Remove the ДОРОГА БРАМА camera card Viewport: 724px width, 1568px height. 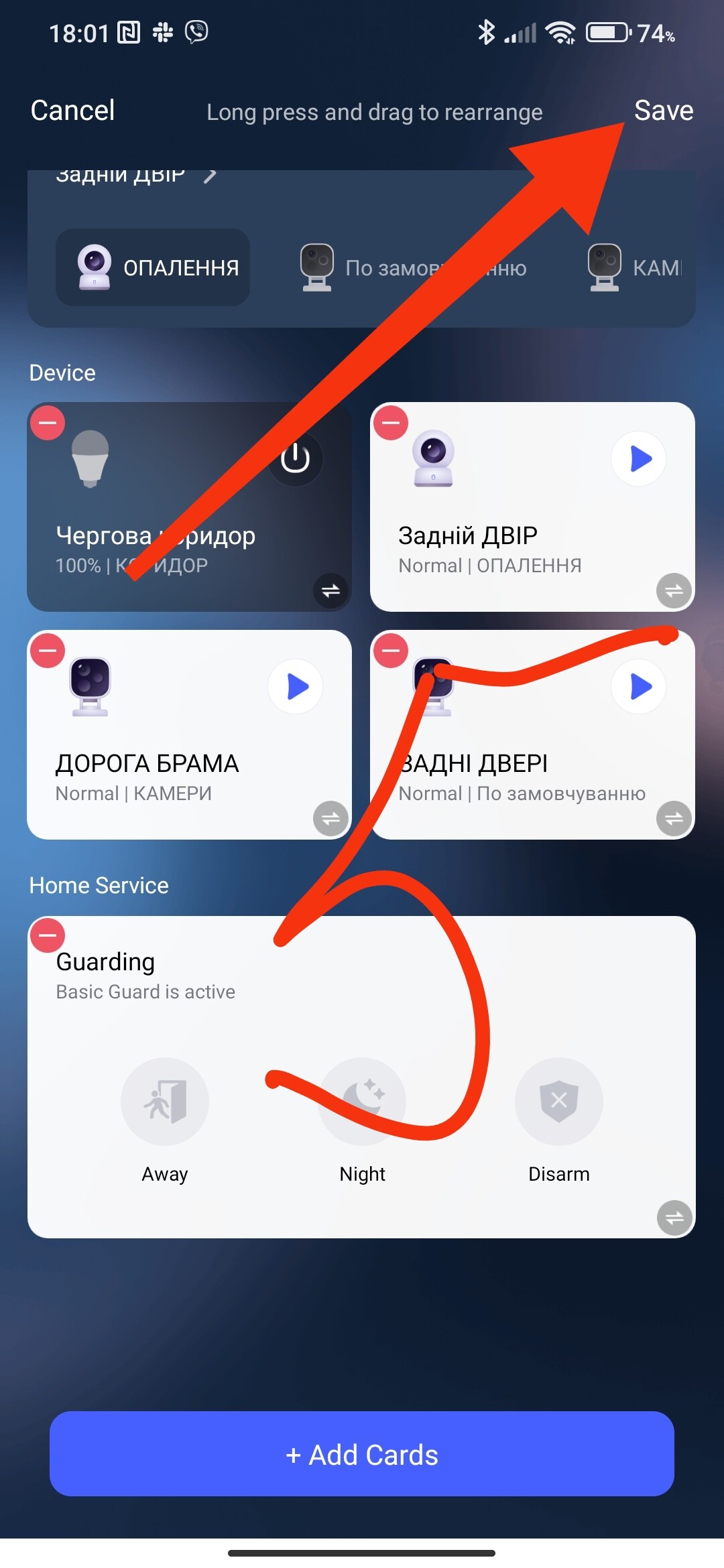[48, 651]
